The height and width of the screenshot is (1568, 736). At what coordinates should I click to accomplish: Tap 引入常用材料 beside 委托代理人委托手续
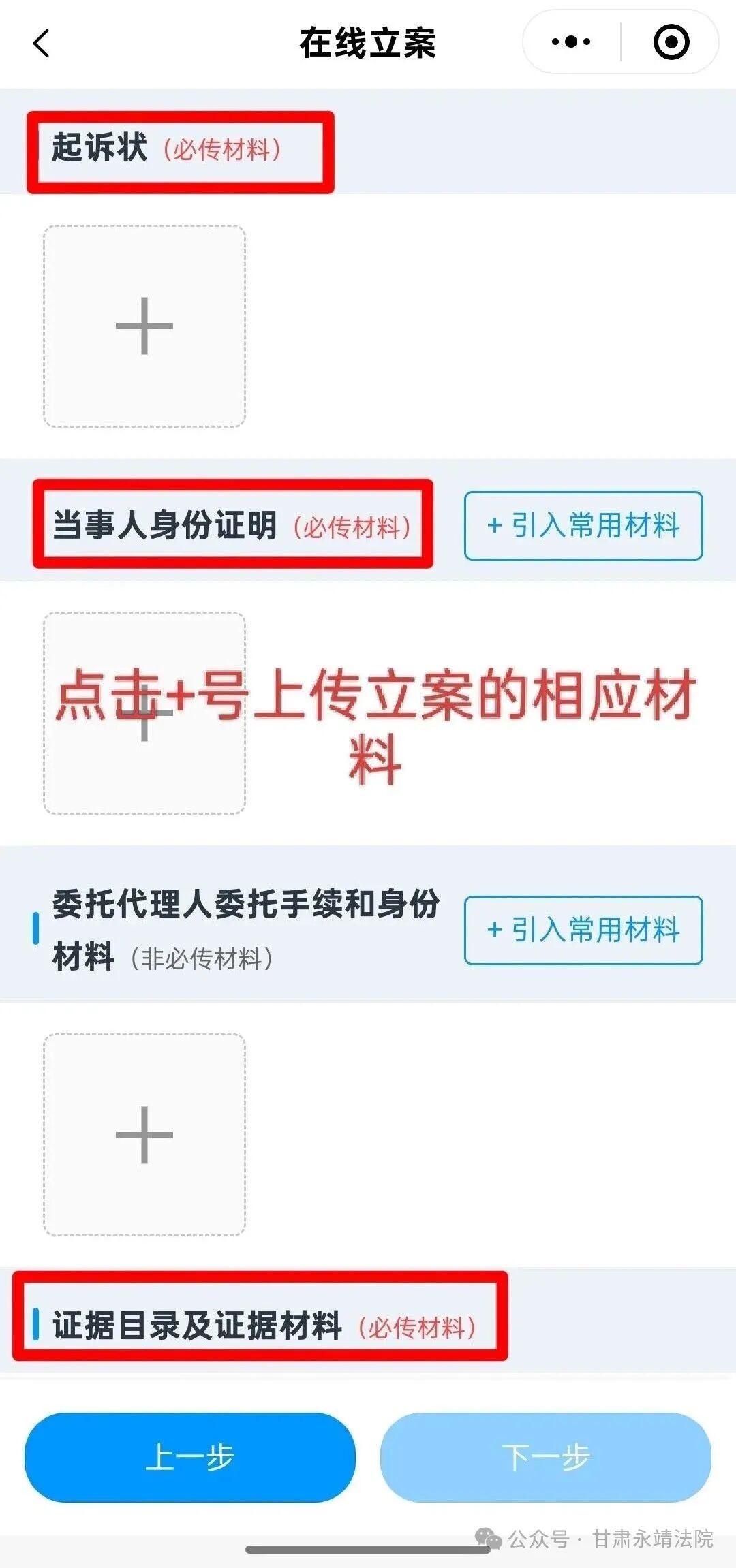(583, 930)
